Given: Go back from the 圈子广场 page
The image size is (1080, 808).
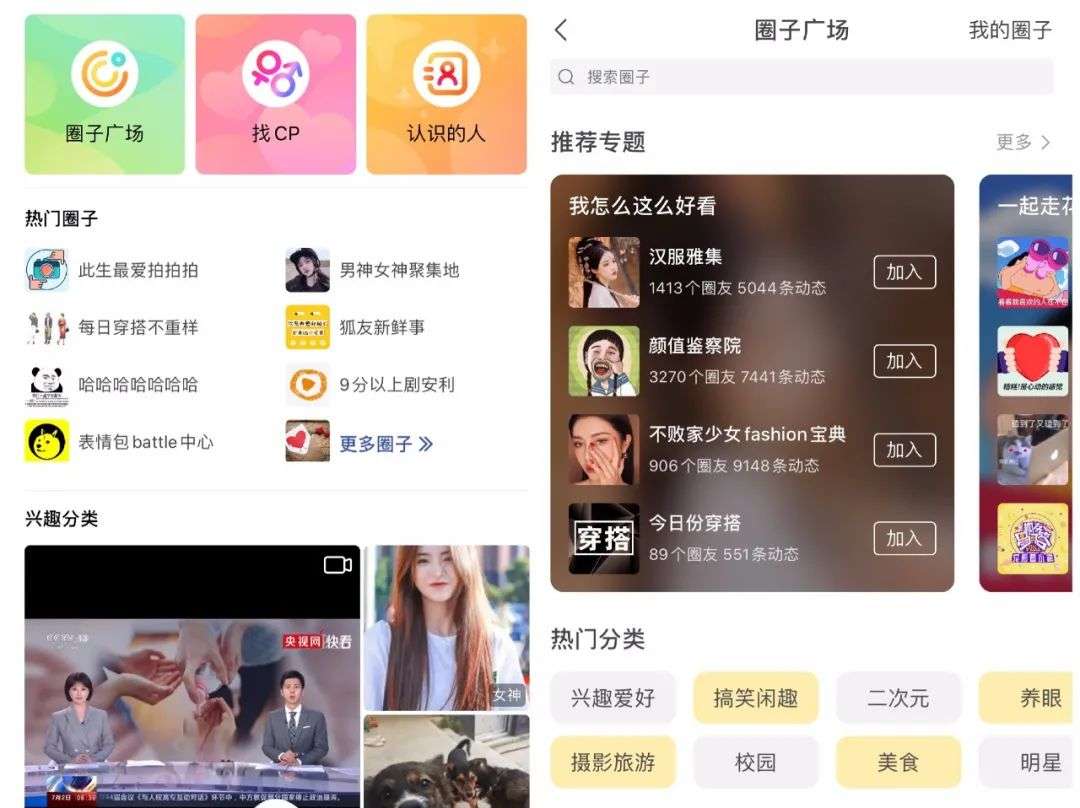Looking at the screenshot, I should pyautogui.click(x=561, y=30).
